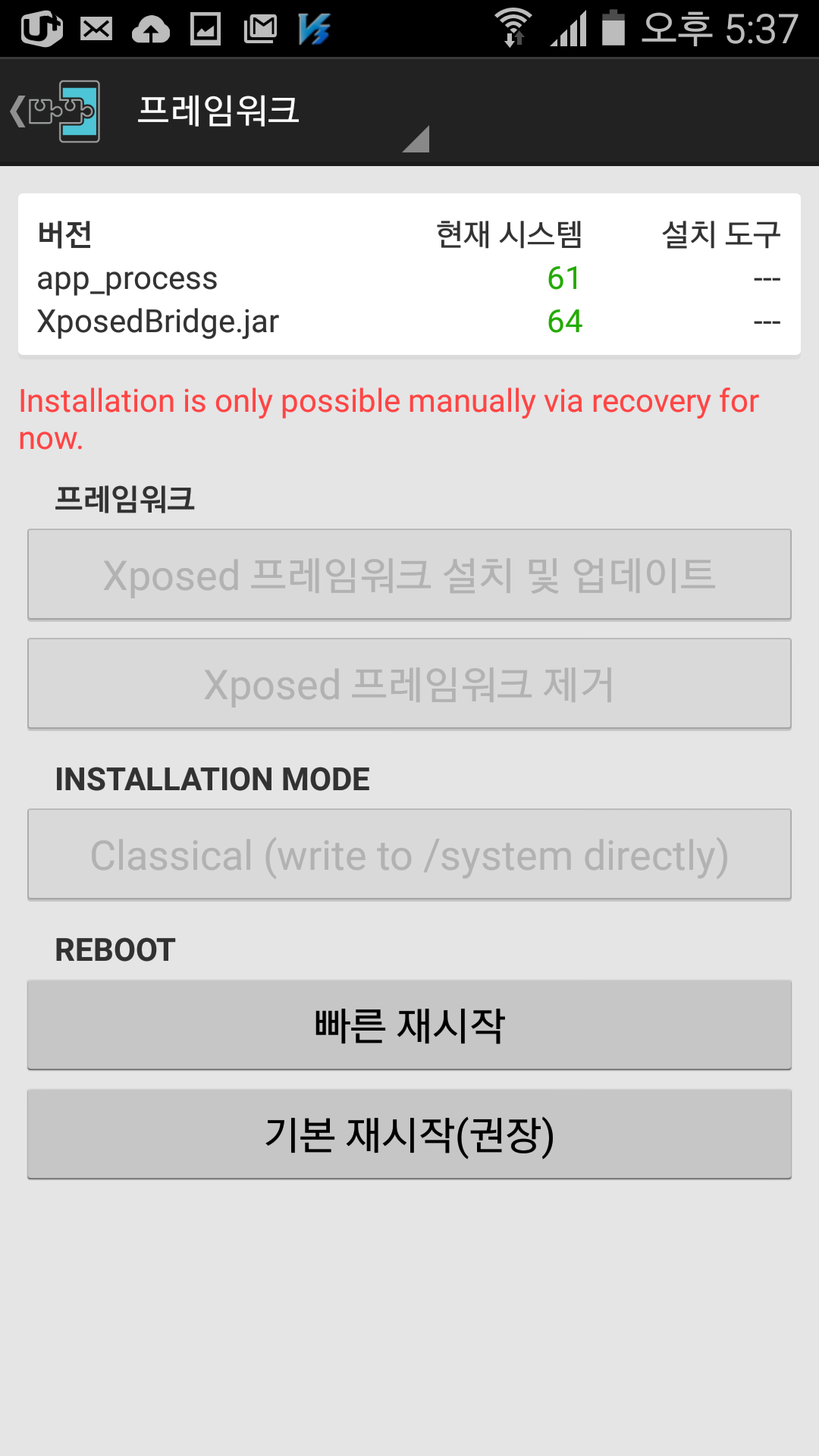Choose 기본 재시작(권장) reboot
Screen dimensions: 819x1456
(409, 1134)
